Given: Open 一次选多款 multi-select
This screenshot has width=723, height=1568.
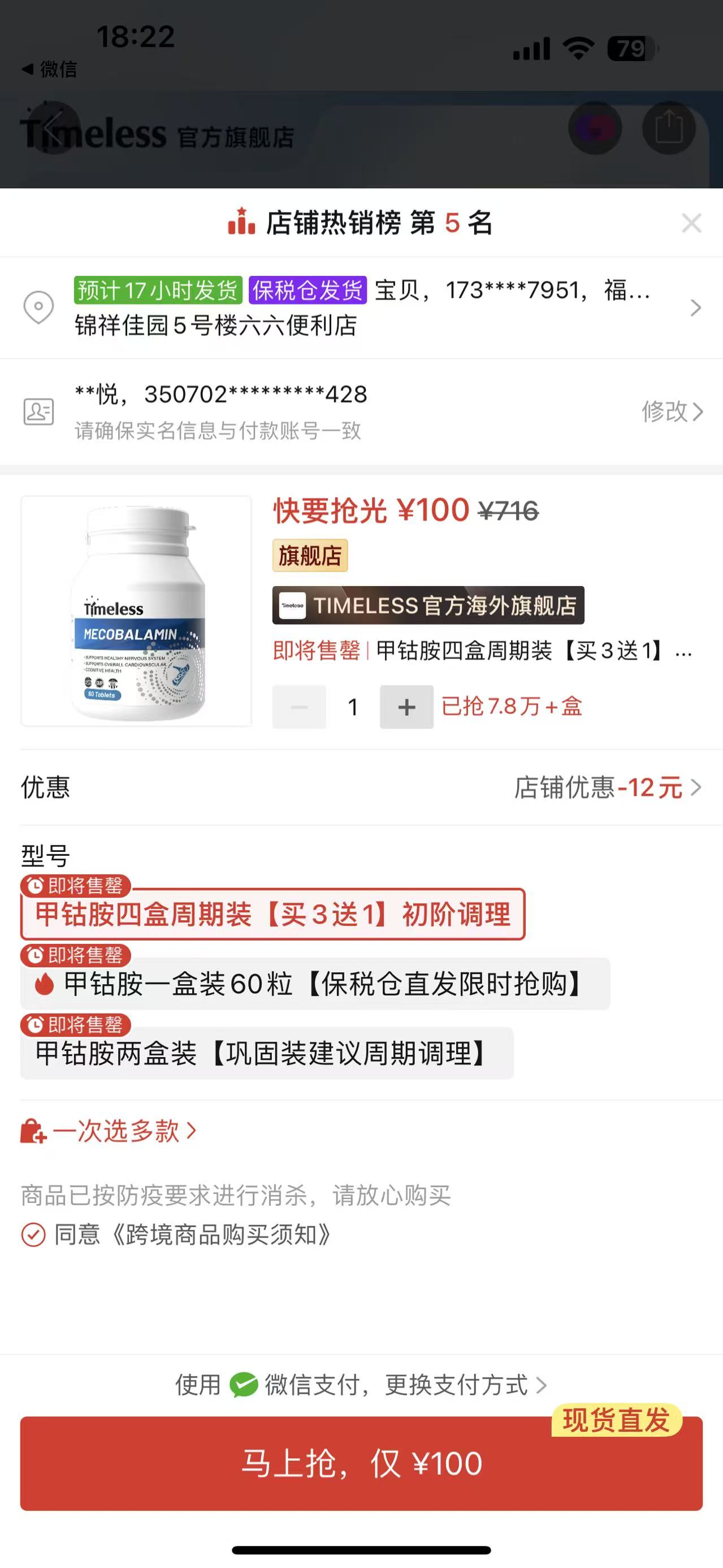Looking at the screenshot, I should click(x=110, y=1132).
